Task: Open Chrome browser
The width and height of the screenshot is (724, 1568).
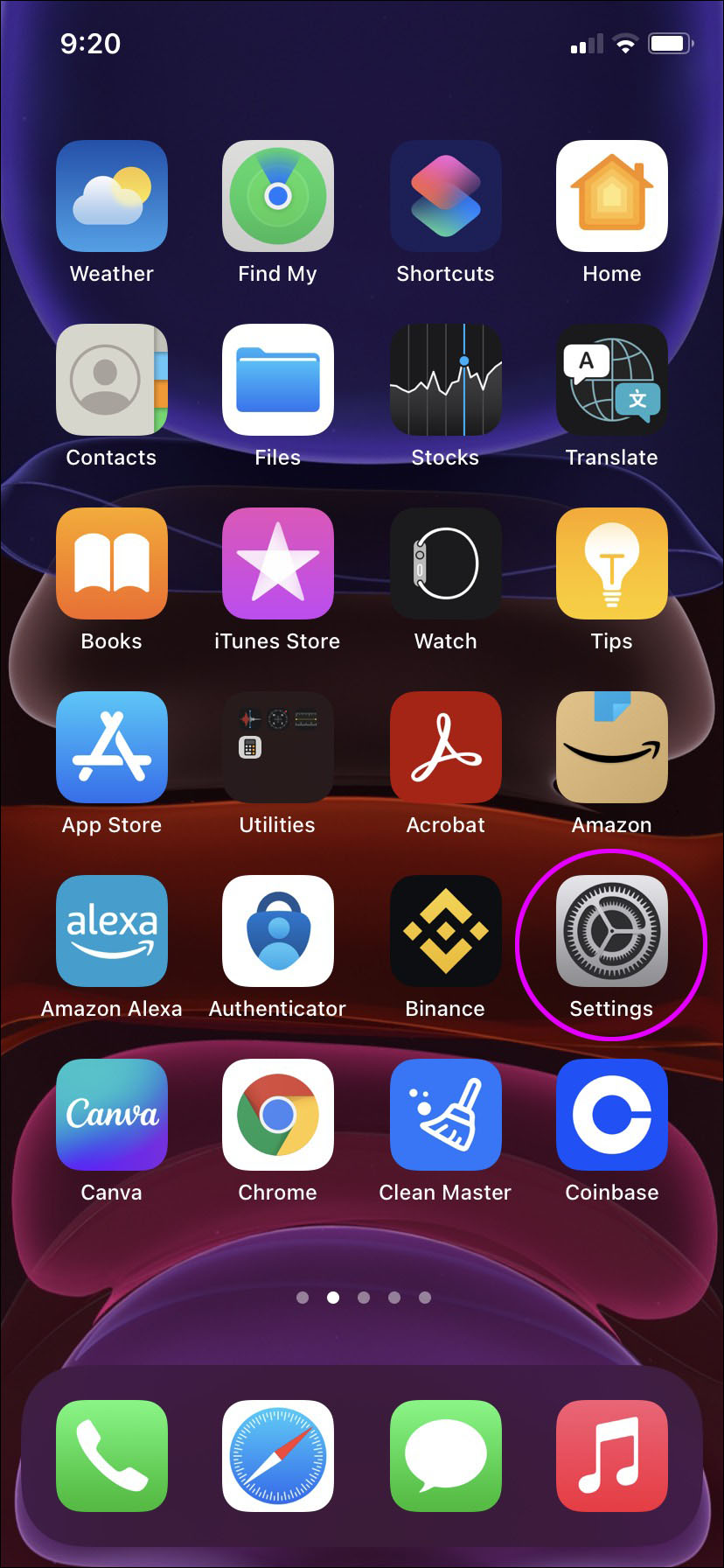Action: (x=278, y=1115)
